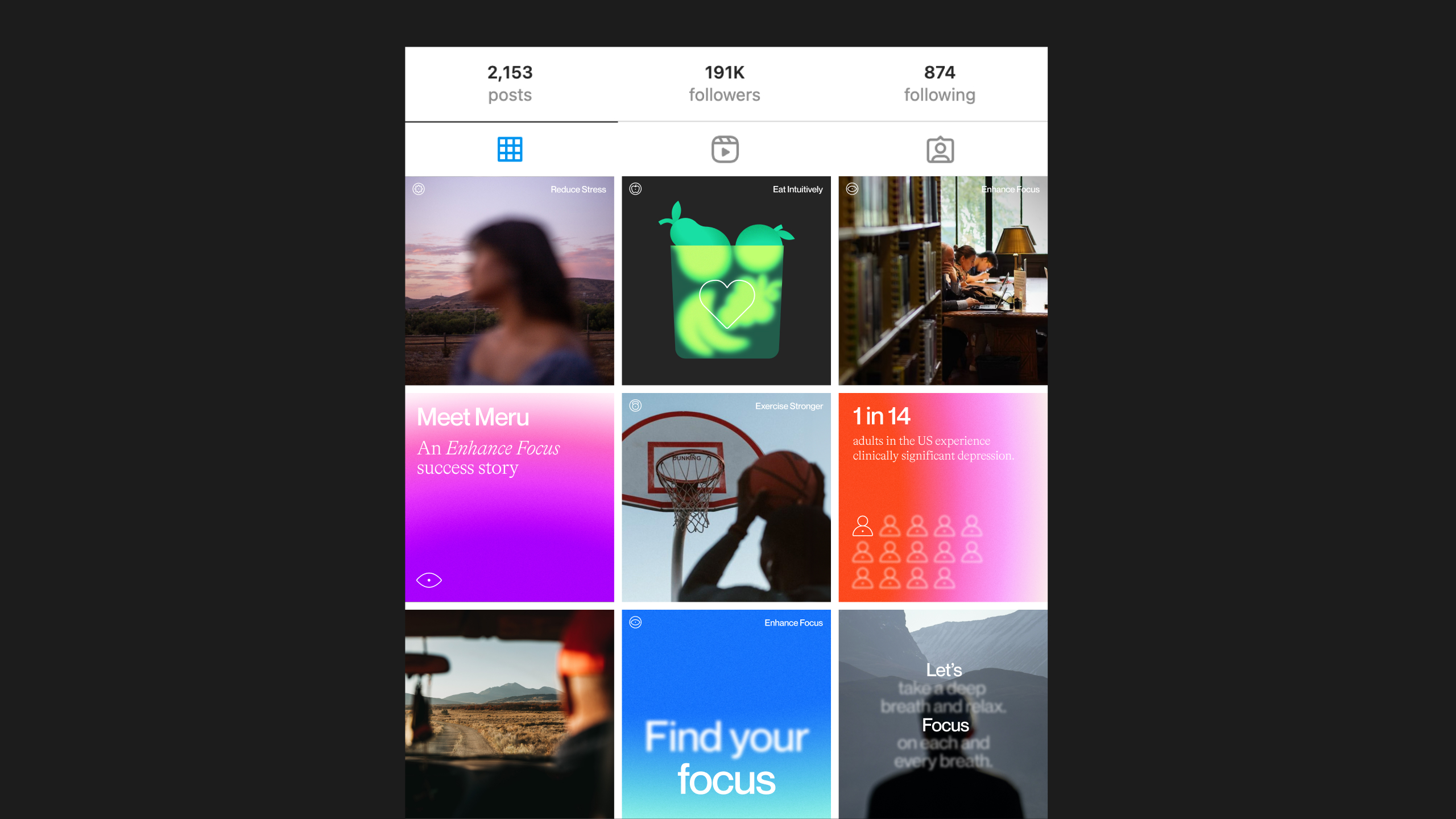Open the Eat Intuitively post
Viewport: 1456px width, 819px height.
726,280
